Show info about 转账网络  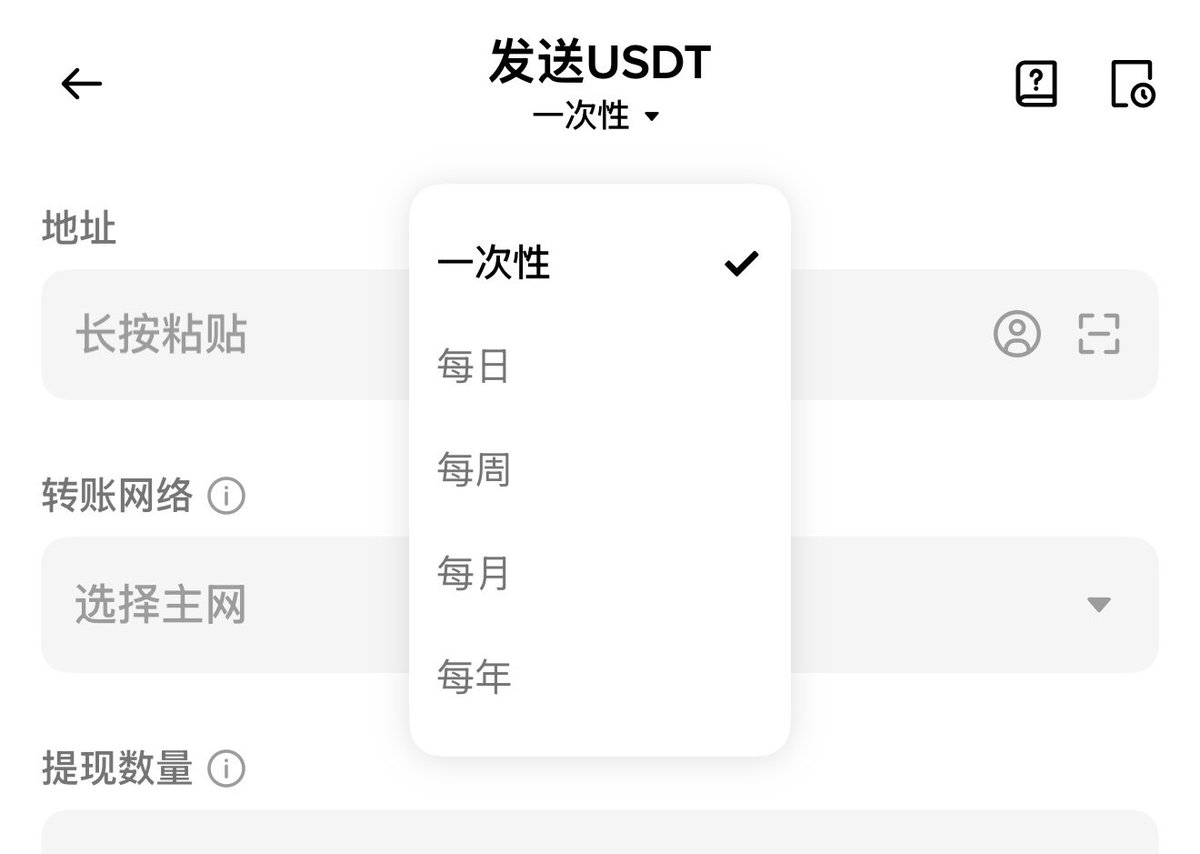(226, 496)
